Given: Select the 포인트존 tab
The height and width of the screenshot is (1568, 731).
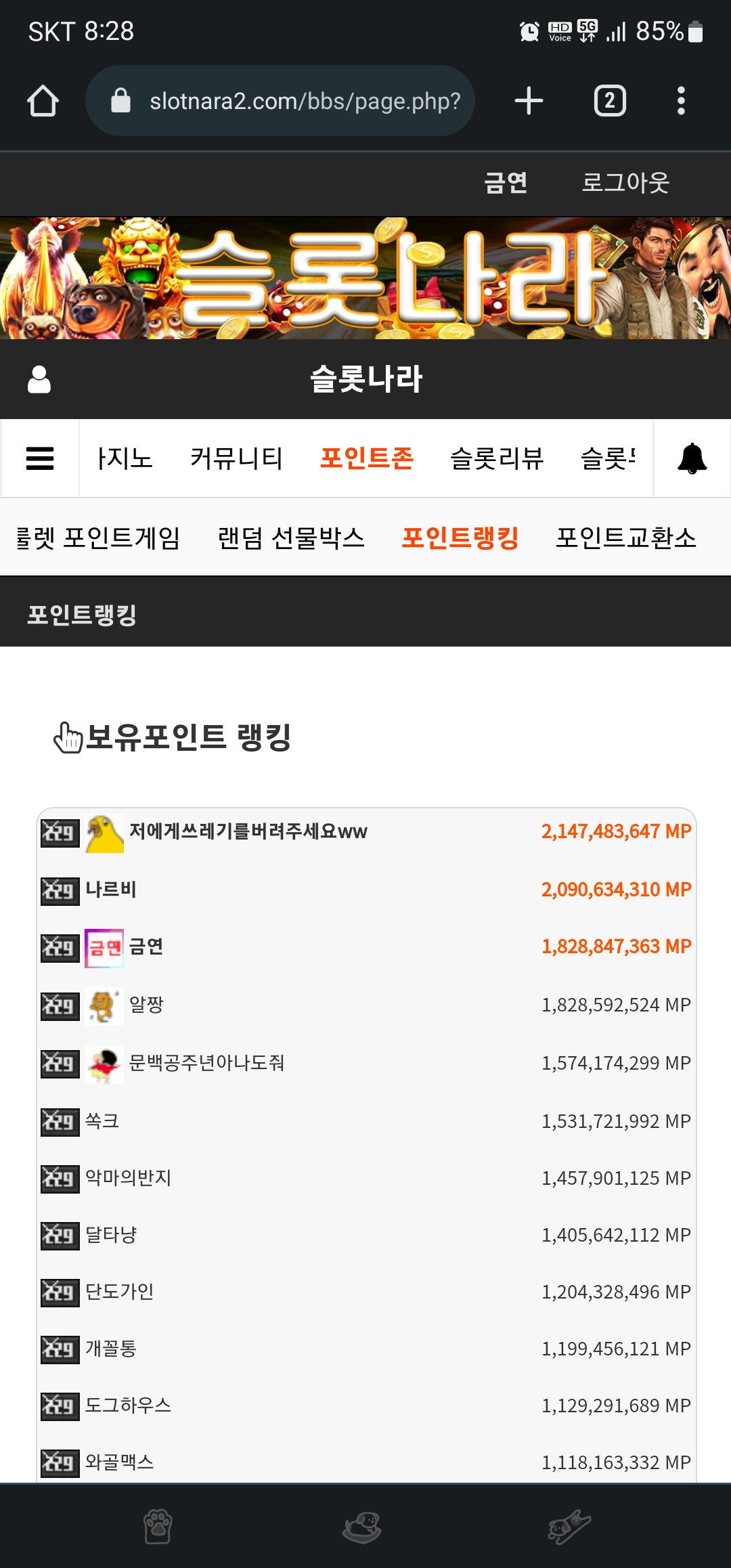Looking at the screenshot, I should coord(367,458).
